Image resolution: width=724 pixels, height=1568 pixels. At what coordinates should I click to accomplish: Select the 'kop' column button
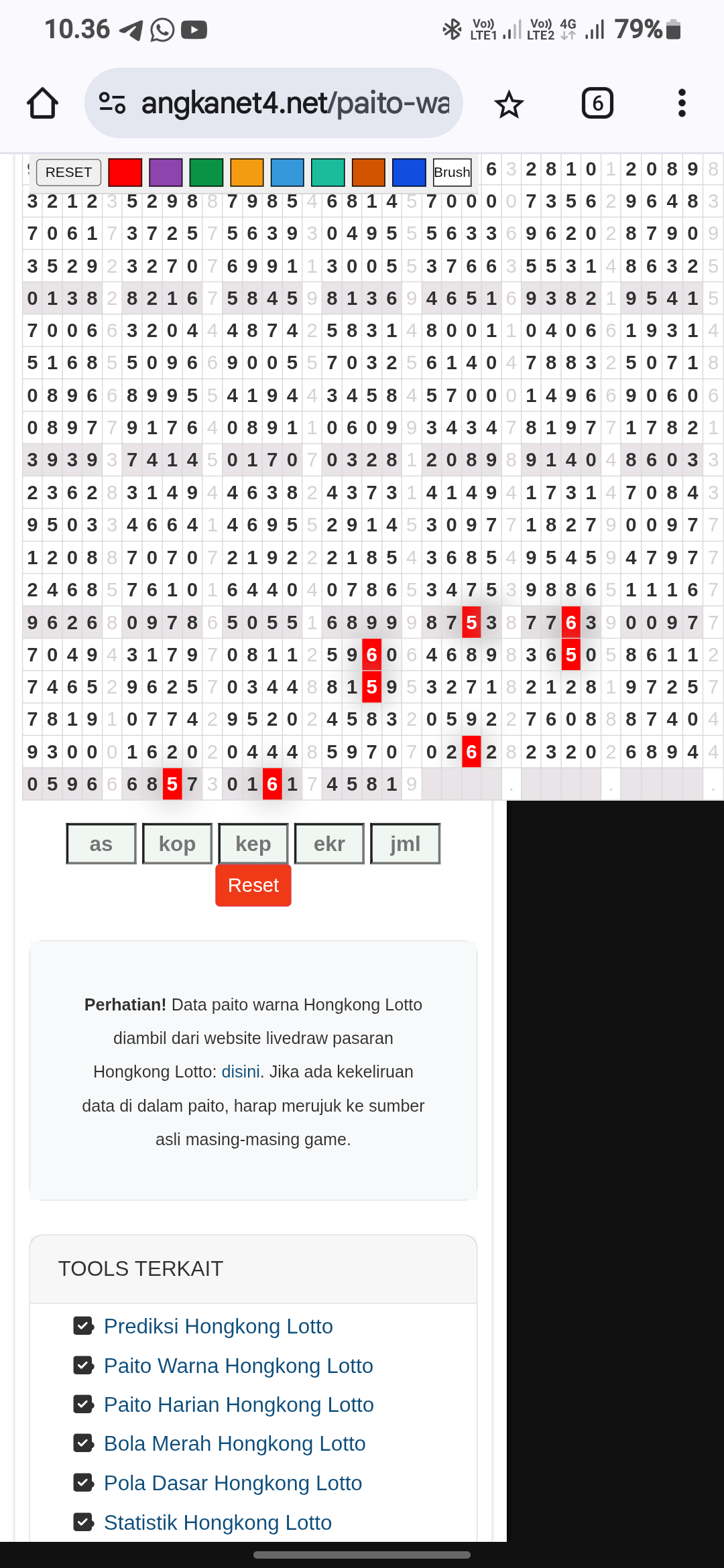[177, 844]
